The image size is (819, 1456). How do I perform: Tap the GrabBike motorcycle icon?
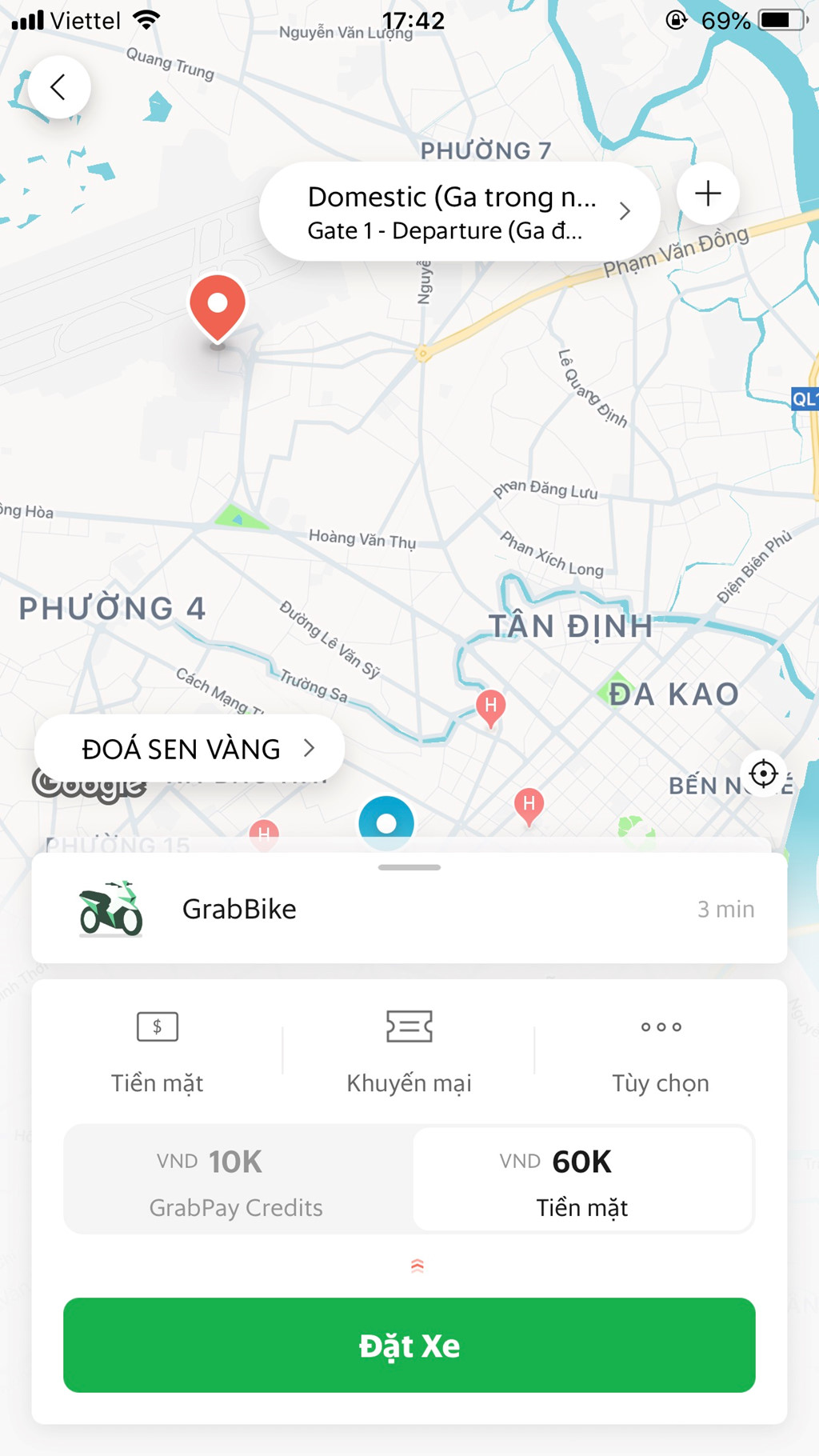tap(110, 910)
